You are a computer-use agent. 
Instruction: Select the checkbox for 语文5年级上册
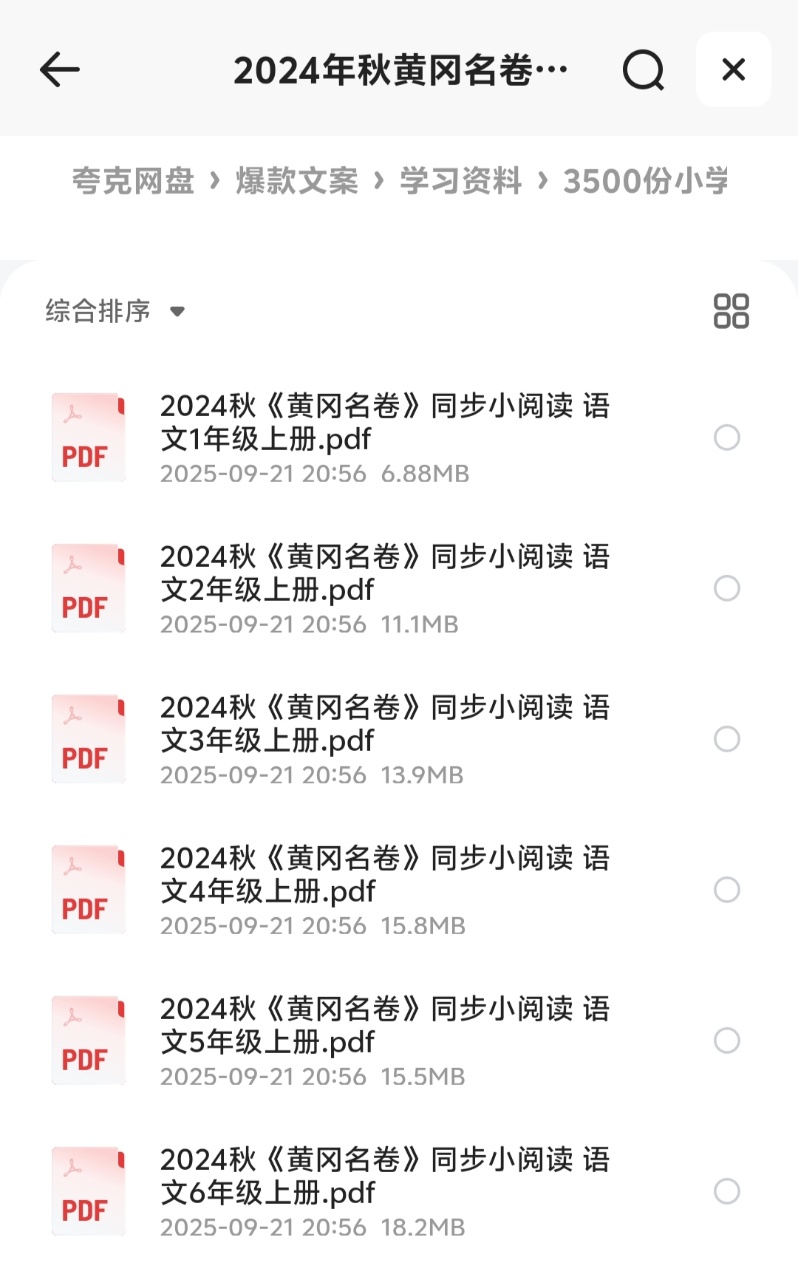click(x=727, y=1040)
